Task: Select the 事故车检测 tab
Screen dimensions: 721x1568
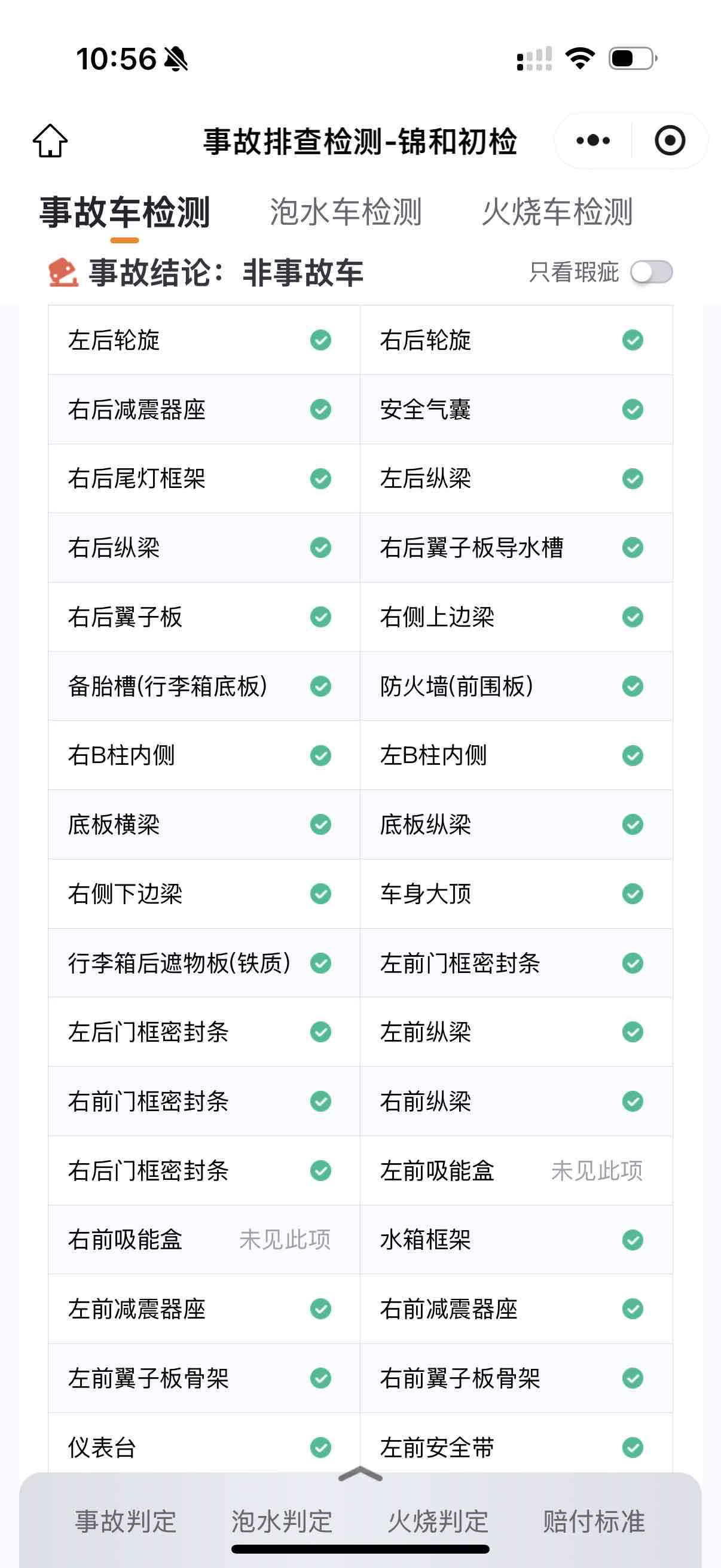Action: point(125,212)
